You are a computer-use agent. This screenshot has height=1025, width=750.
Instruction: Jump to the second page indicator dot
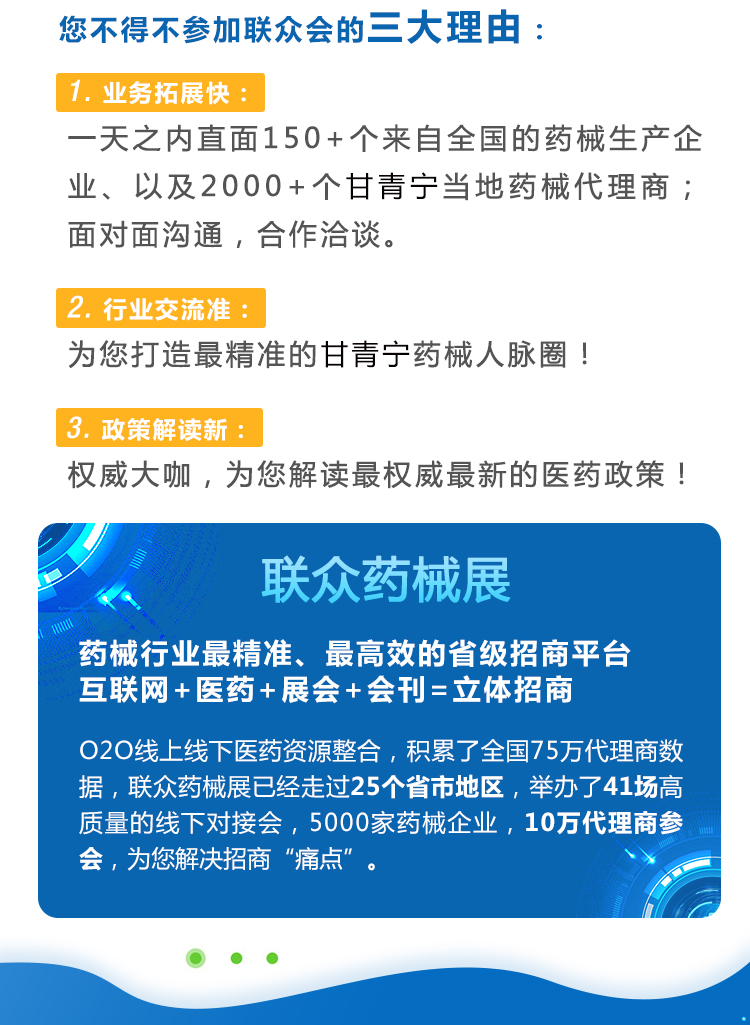pyautogui.click(x=236, y=958)
